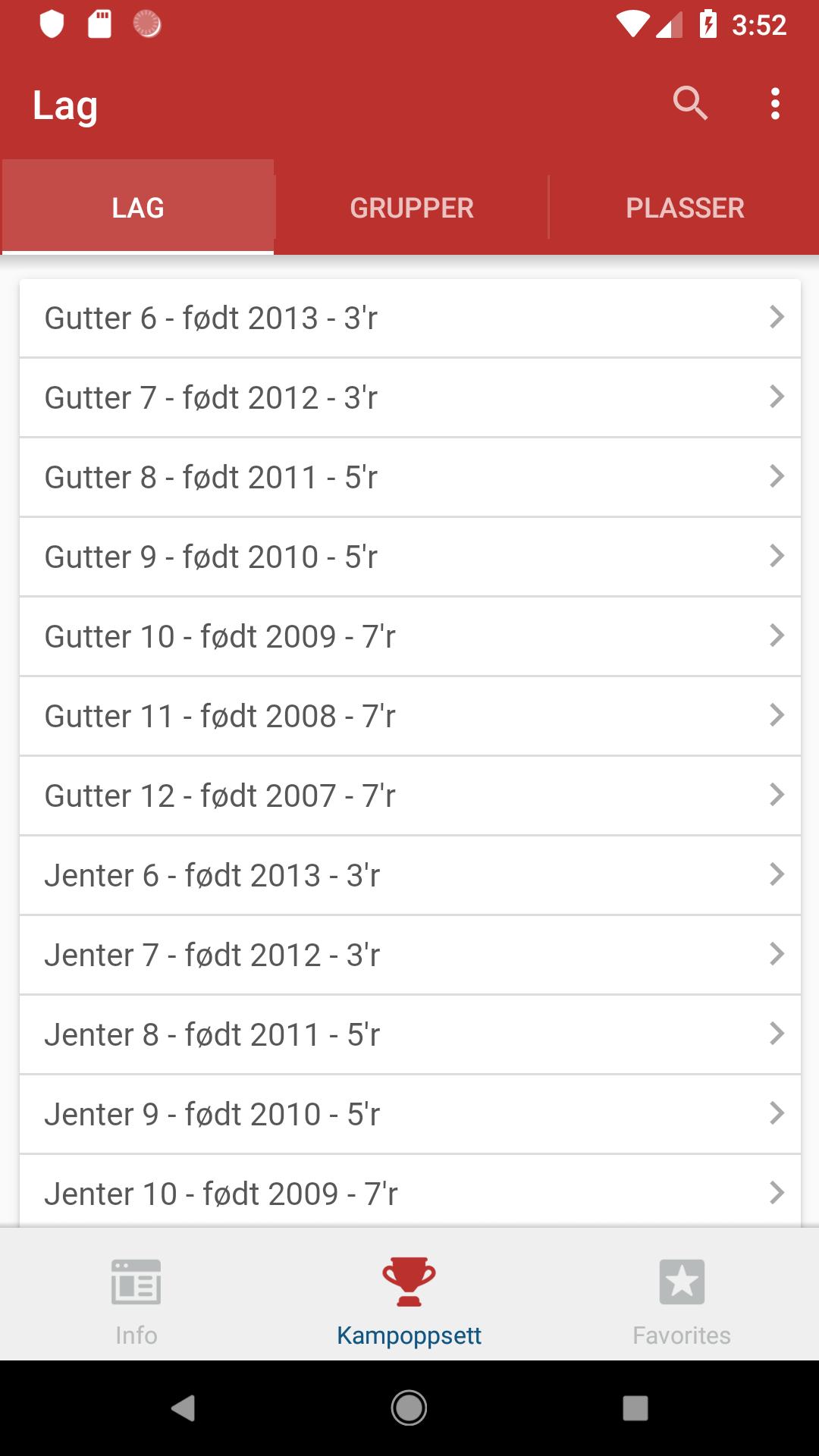
Task: Open Gutter 7 - født 2012 - 3'r
Action: [x=409, y=397]
